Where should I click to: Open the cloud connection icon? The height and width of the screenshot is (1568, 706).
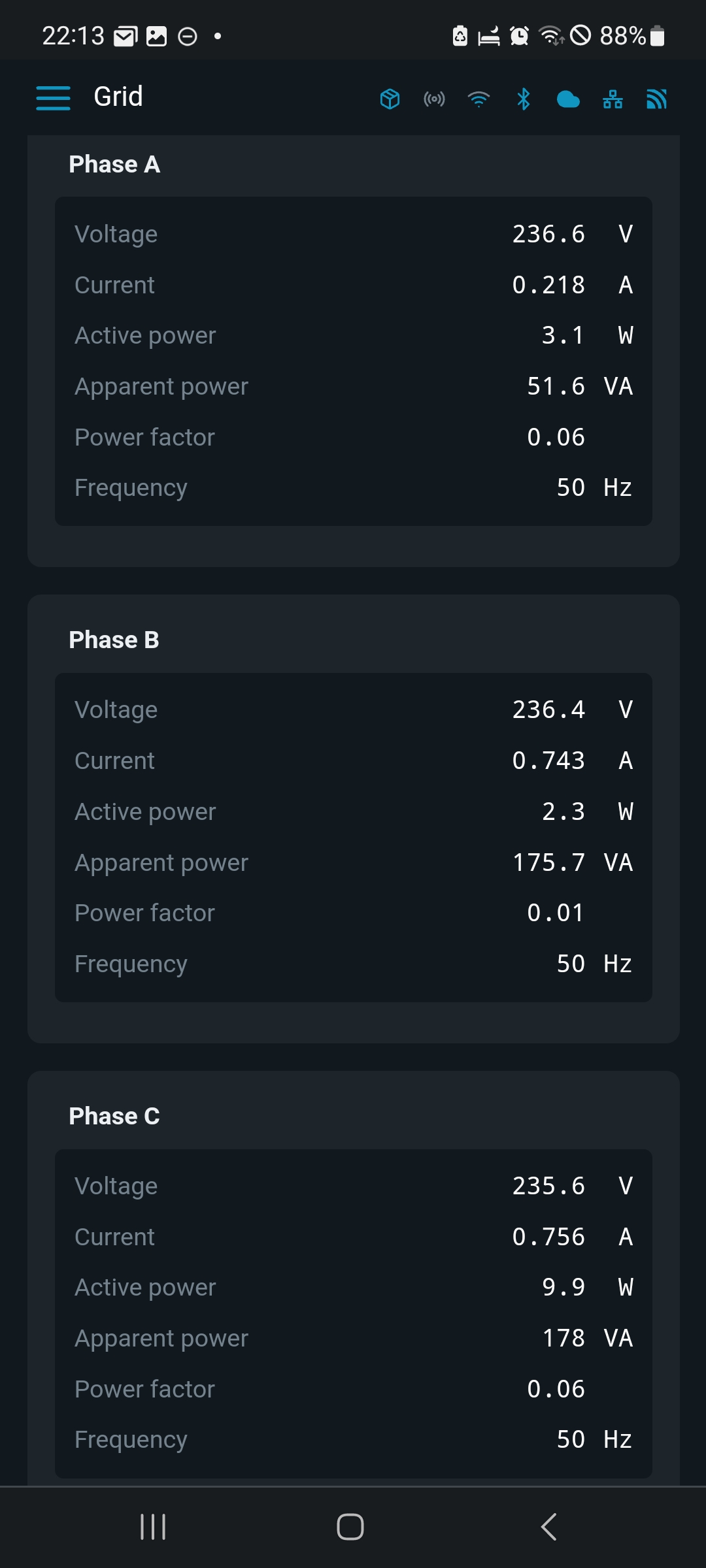[568, 99]
